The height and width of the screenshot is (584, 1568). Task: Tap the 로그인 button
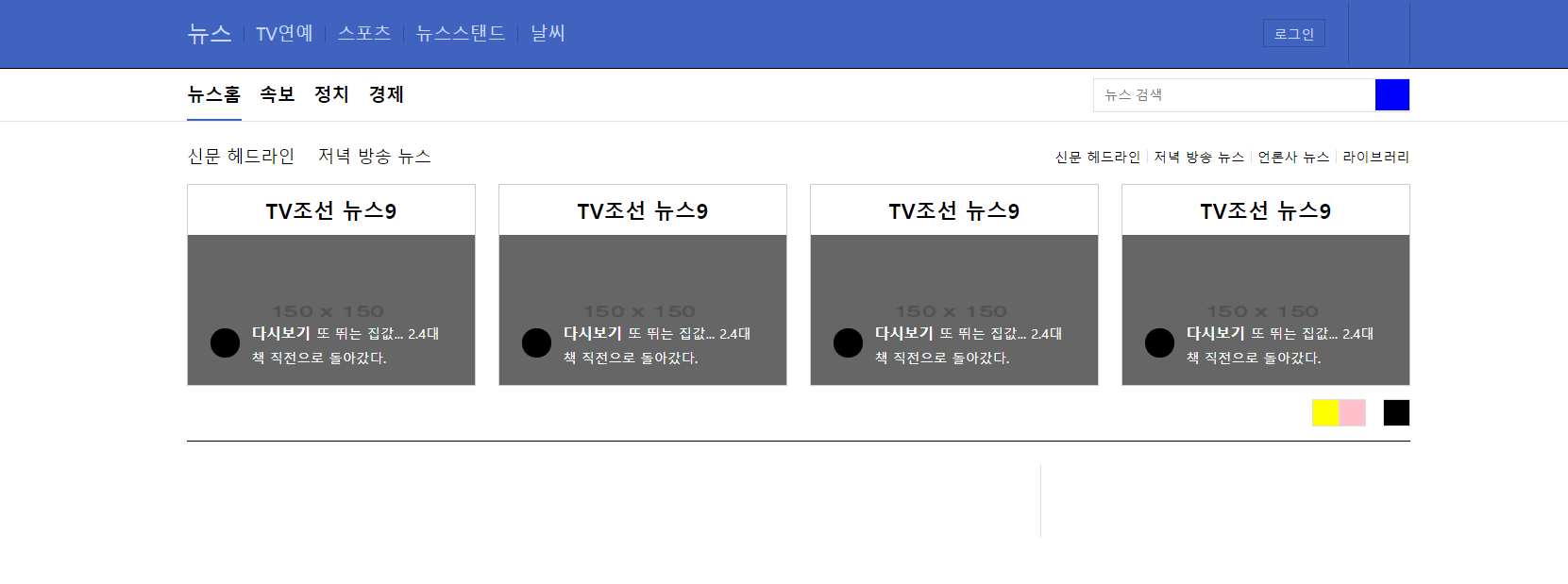1293,33
